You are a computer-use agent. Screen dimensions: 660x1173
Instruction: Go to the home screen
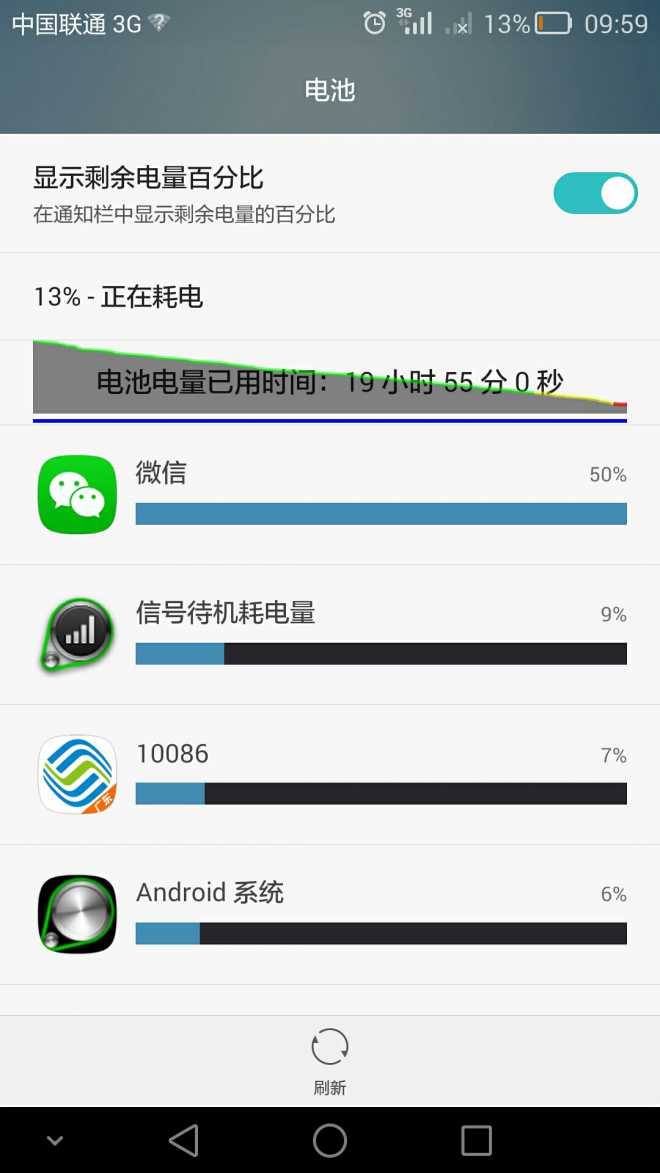330,1141
